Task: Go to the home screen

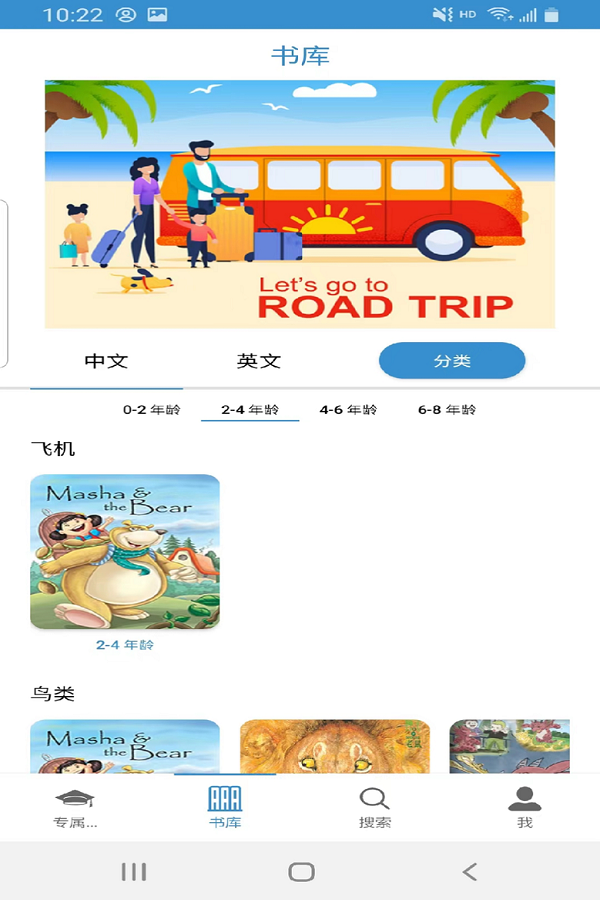Action: 301,872
